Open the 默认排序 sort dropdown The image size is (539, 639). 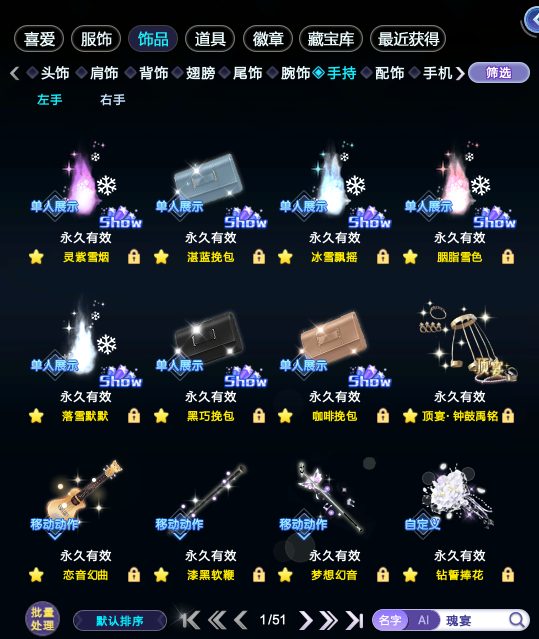(120, 621)
